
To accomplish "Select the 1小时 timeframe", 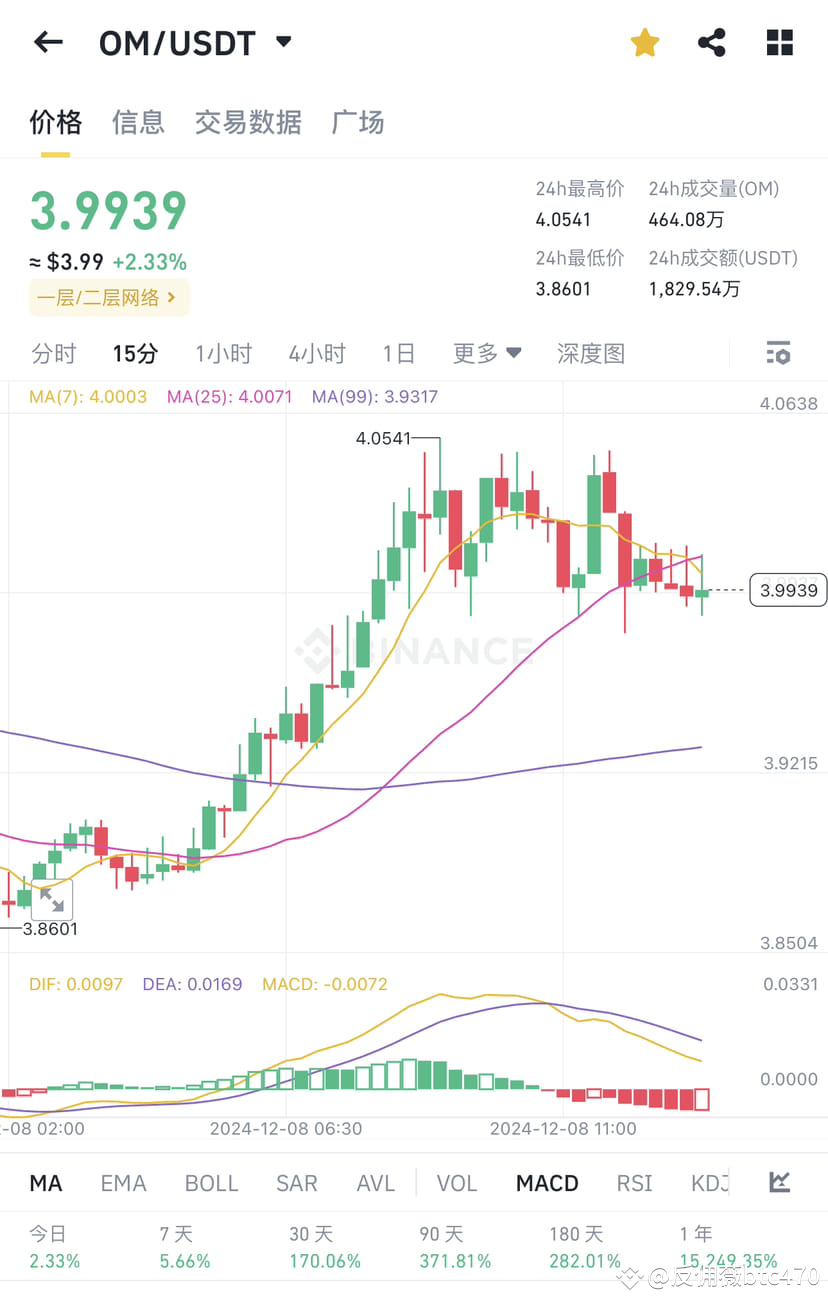I will [x=224, y=353].
